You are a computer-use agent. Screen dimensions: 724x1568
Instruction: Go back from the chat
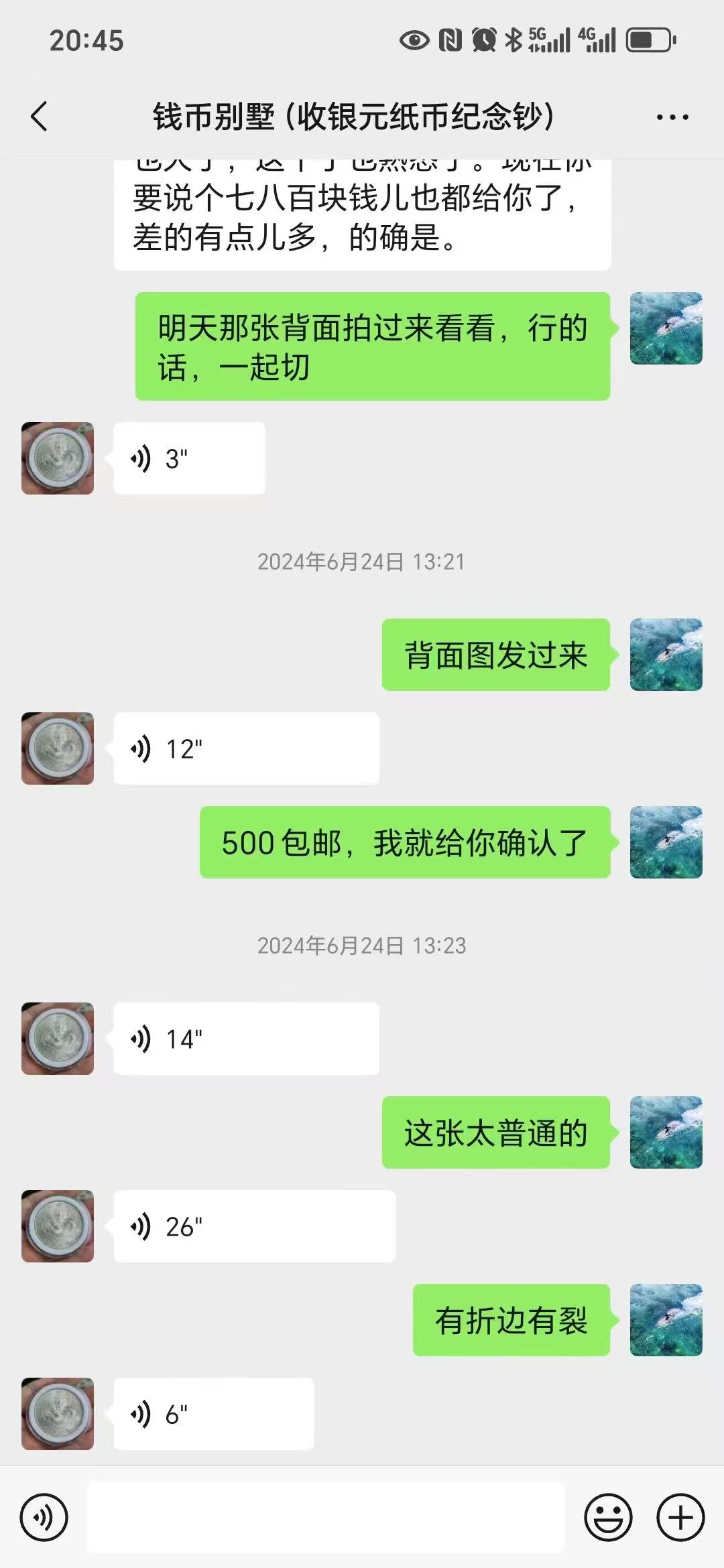point(40,117)
